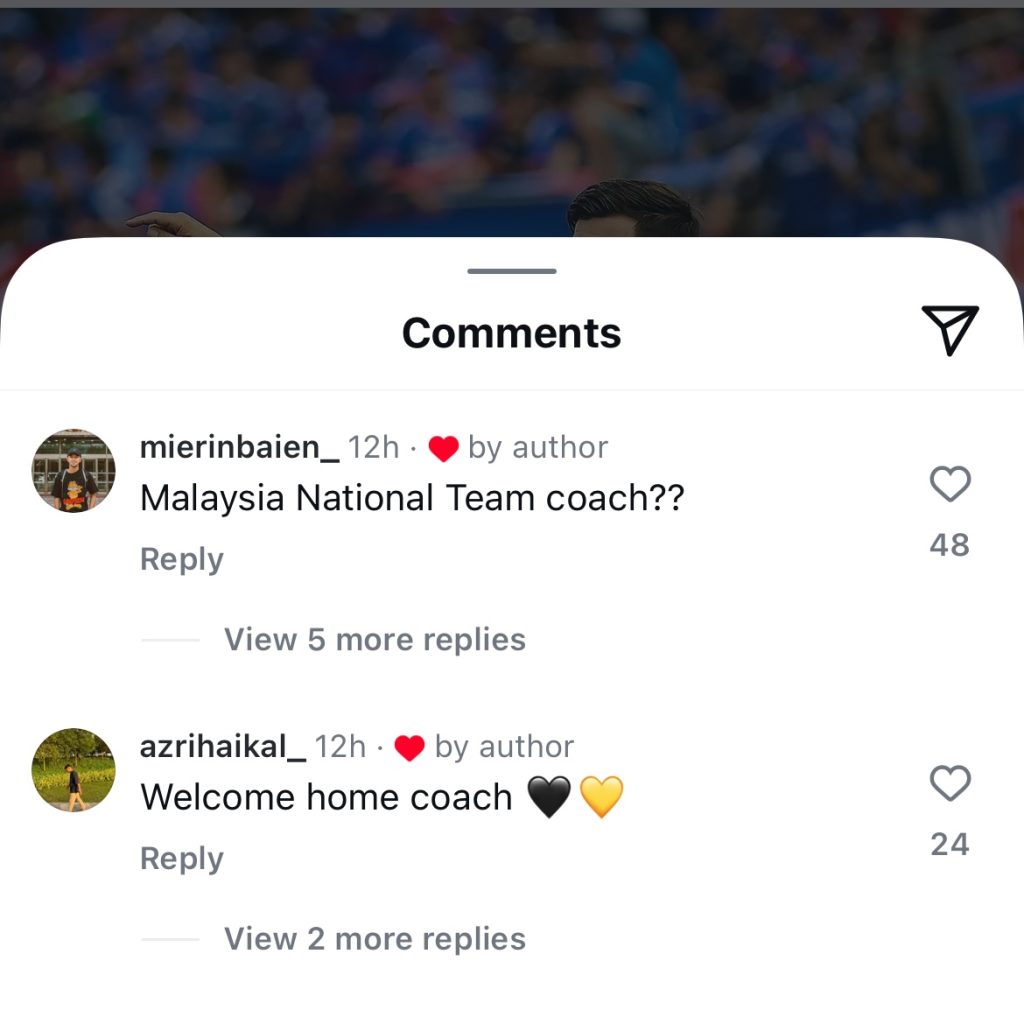The height and width of the screenshot is (1024, 1024).
Task: Open the mierinbaien_ username link
Action: coord(239,447)
